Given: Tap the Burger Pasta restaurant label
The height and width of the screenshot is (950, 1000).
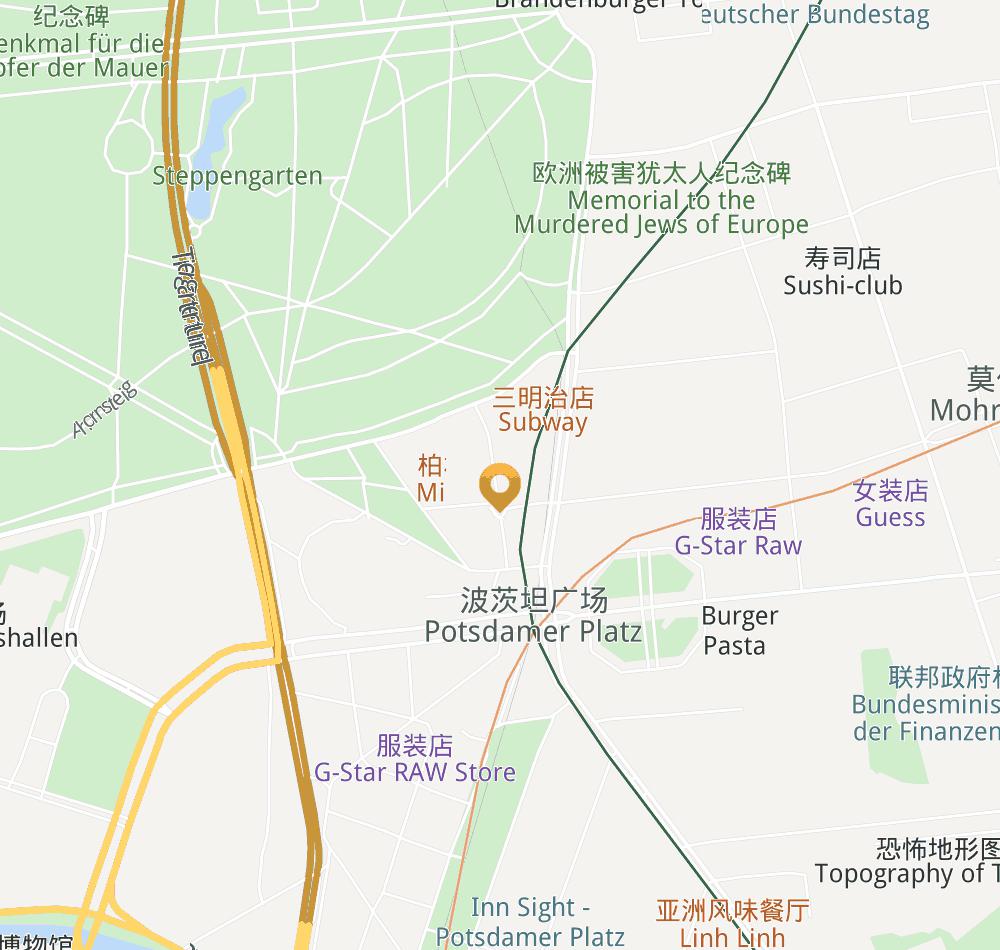Looking at the screenshot, I should 739,630.
